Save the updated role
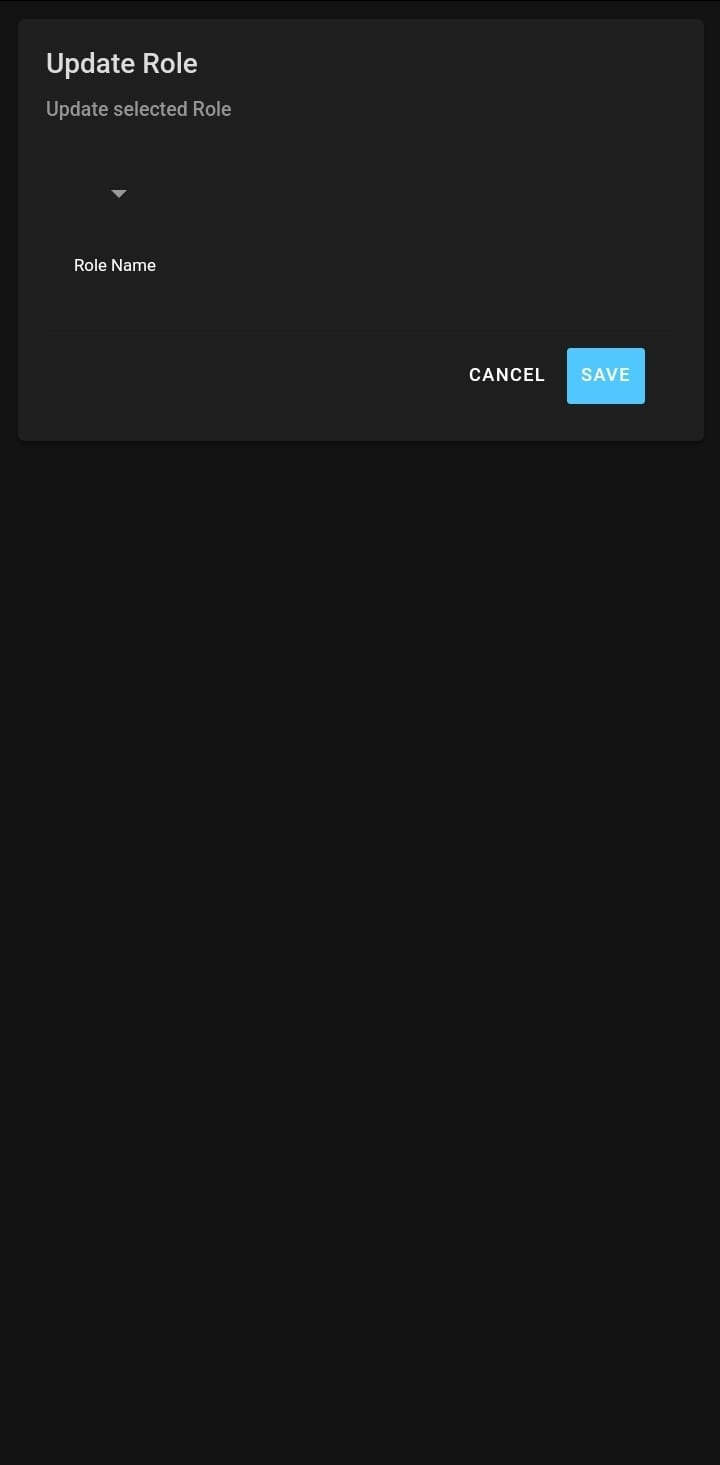Image resolution: width=720 pixels, height=1465 pixels. 605,375
